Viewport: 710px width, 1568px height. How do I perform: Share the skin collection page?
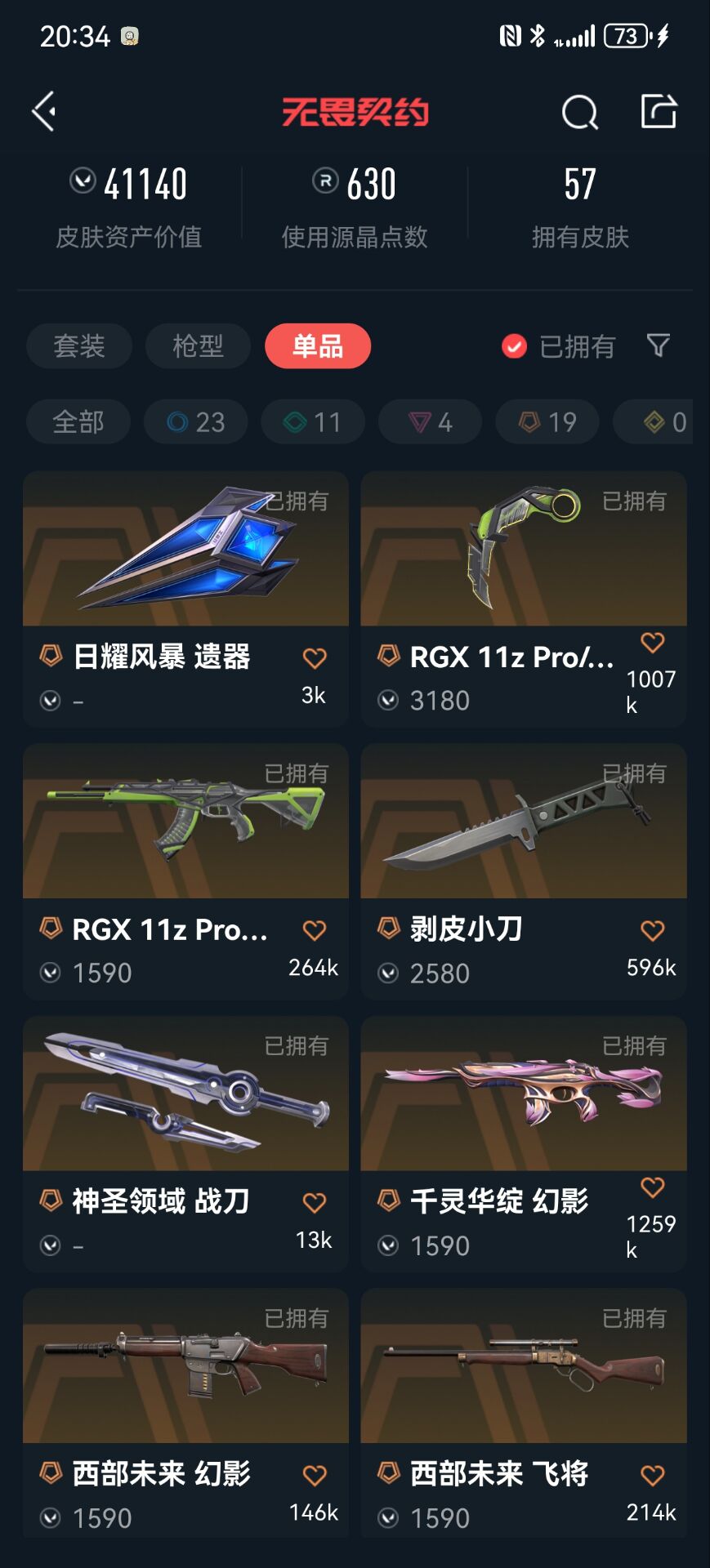click(x=658, y=111)
